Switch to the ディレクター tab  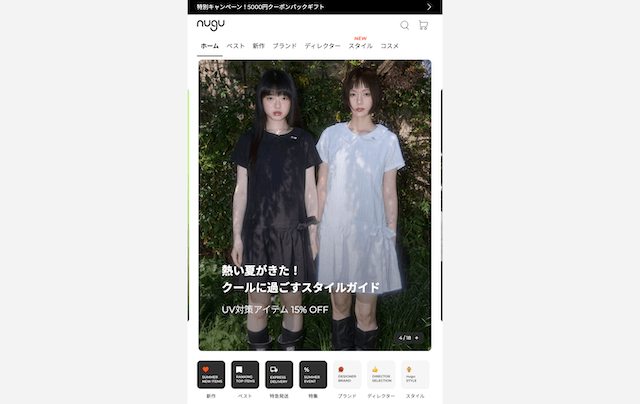pyautogui.click(x=322, y=46)
